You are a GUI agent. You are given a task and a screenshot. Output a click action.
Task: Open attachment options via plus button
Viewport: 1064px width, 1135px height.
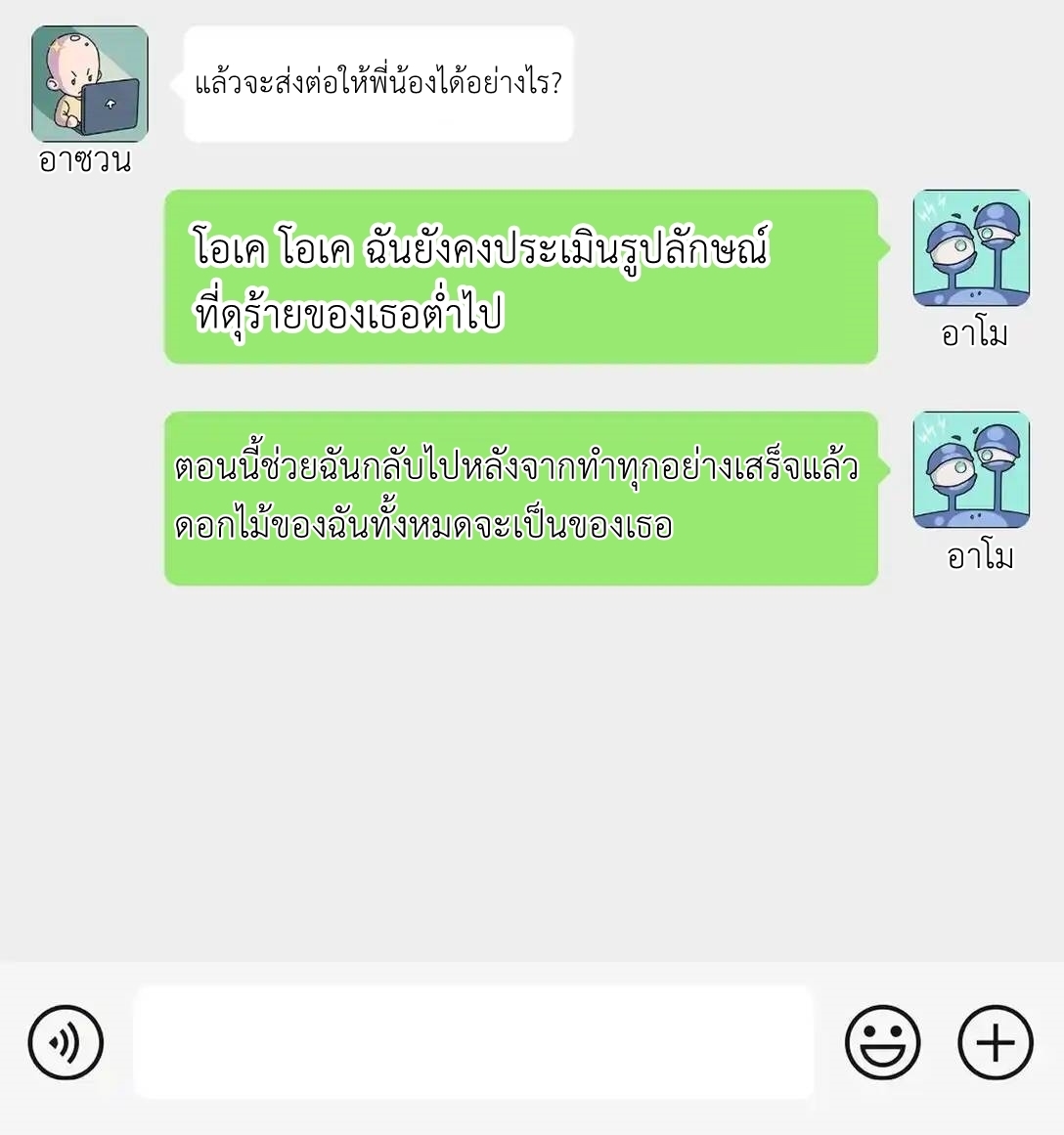click(994, 1042)
